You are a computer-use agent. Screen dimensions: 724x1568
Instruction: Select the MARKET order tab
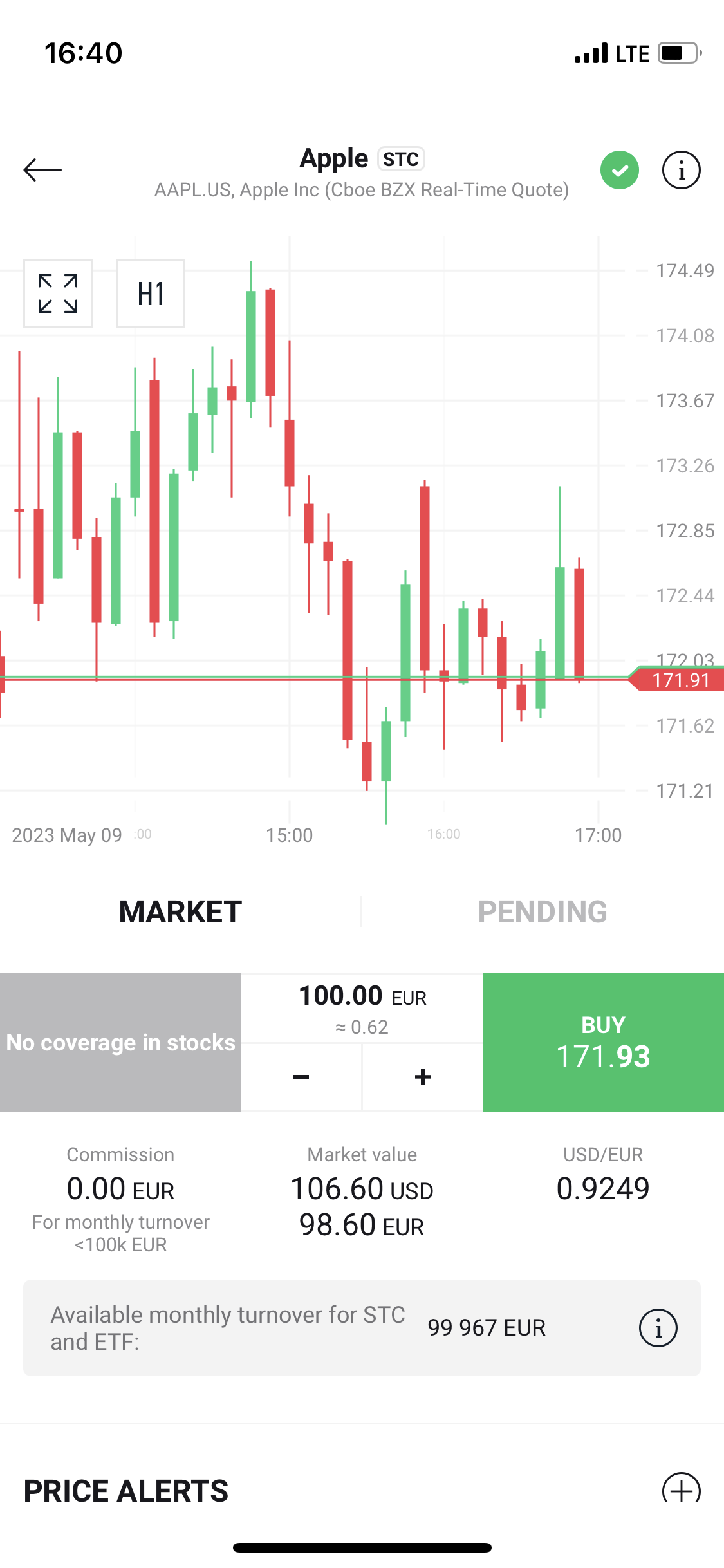(180, 911)
